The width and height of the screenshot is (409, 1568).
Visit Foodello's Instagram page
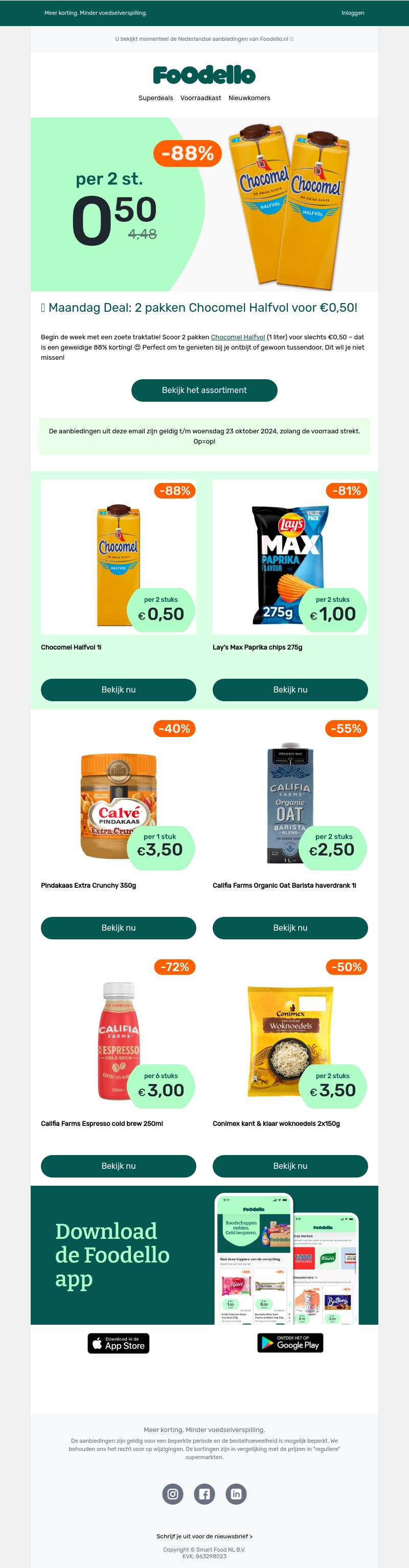click(x=173, y=1494)
